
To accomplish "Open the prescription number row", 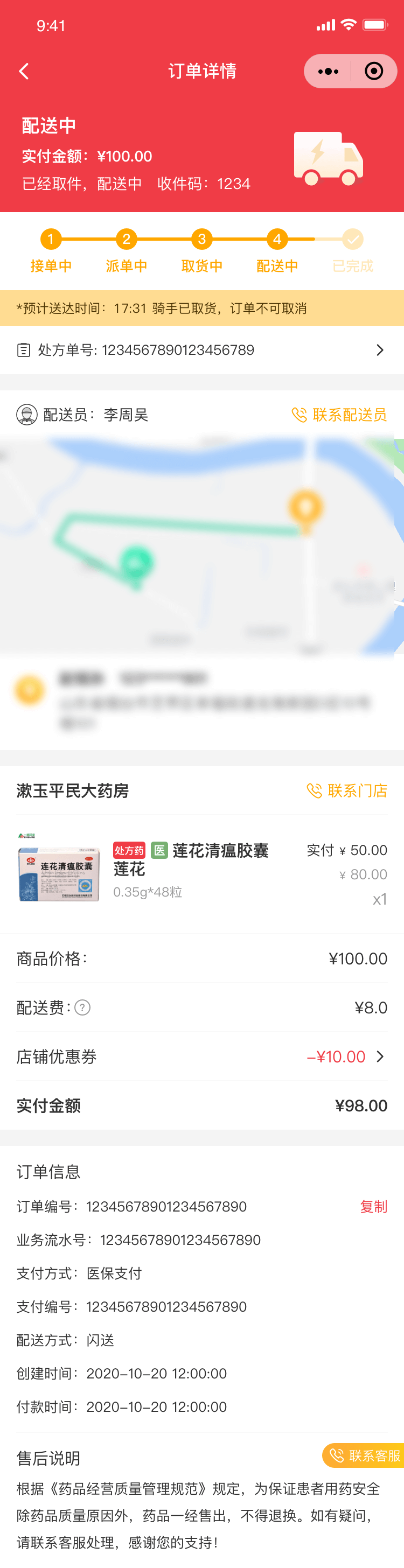I will click(x=201, y=350).
